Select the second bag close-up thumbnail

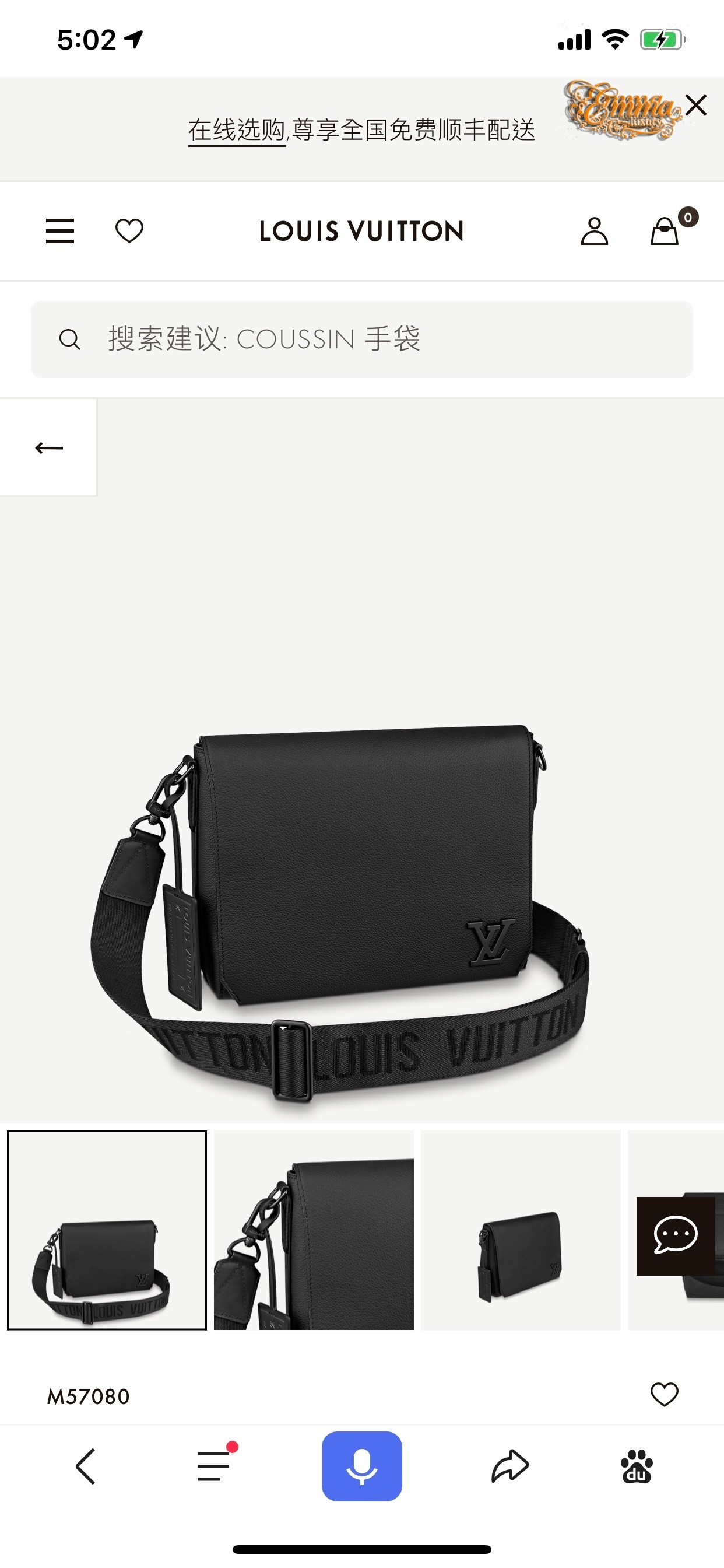point(314,1230)
